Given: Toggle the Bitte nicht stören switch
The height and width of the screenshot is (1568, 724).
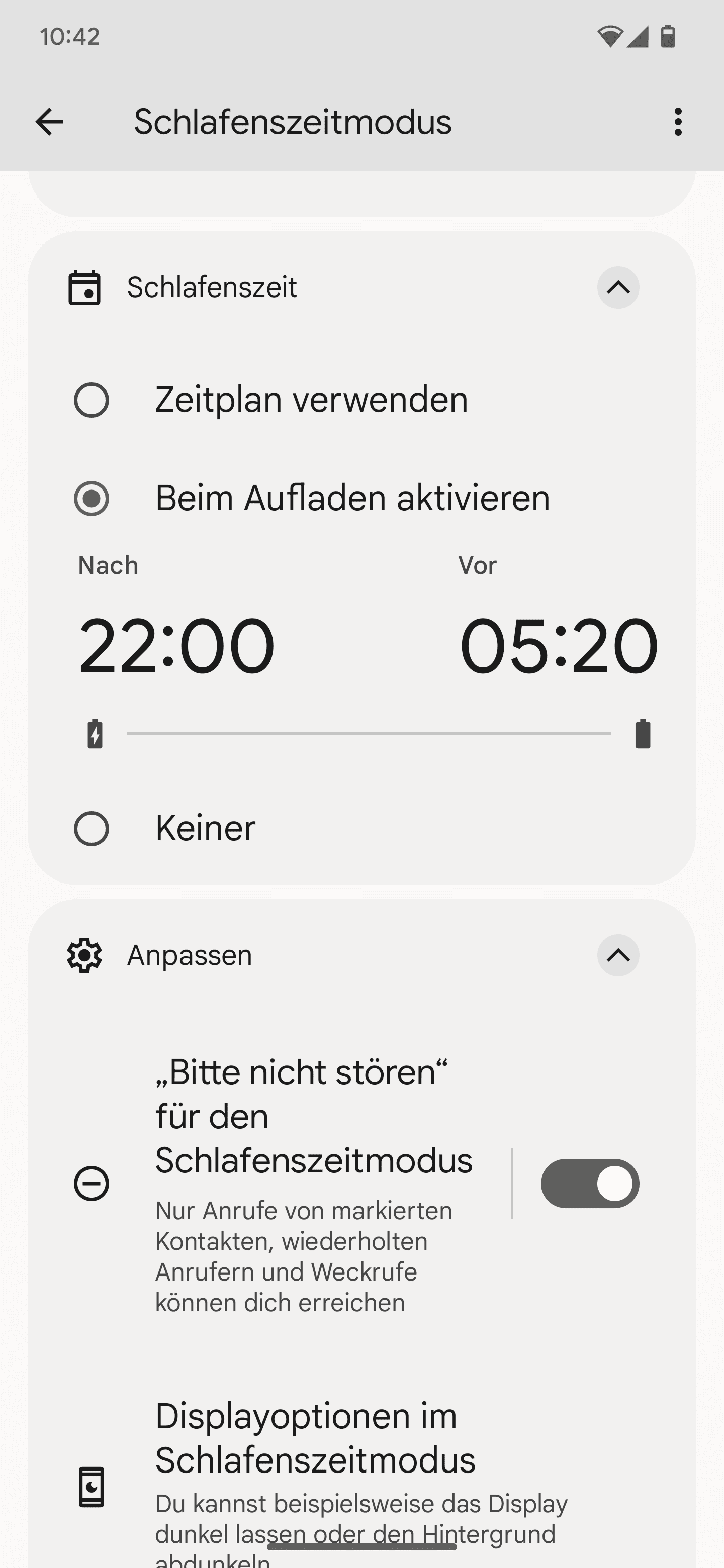Looking at the screenshot, I should (x=589, y=1184).
